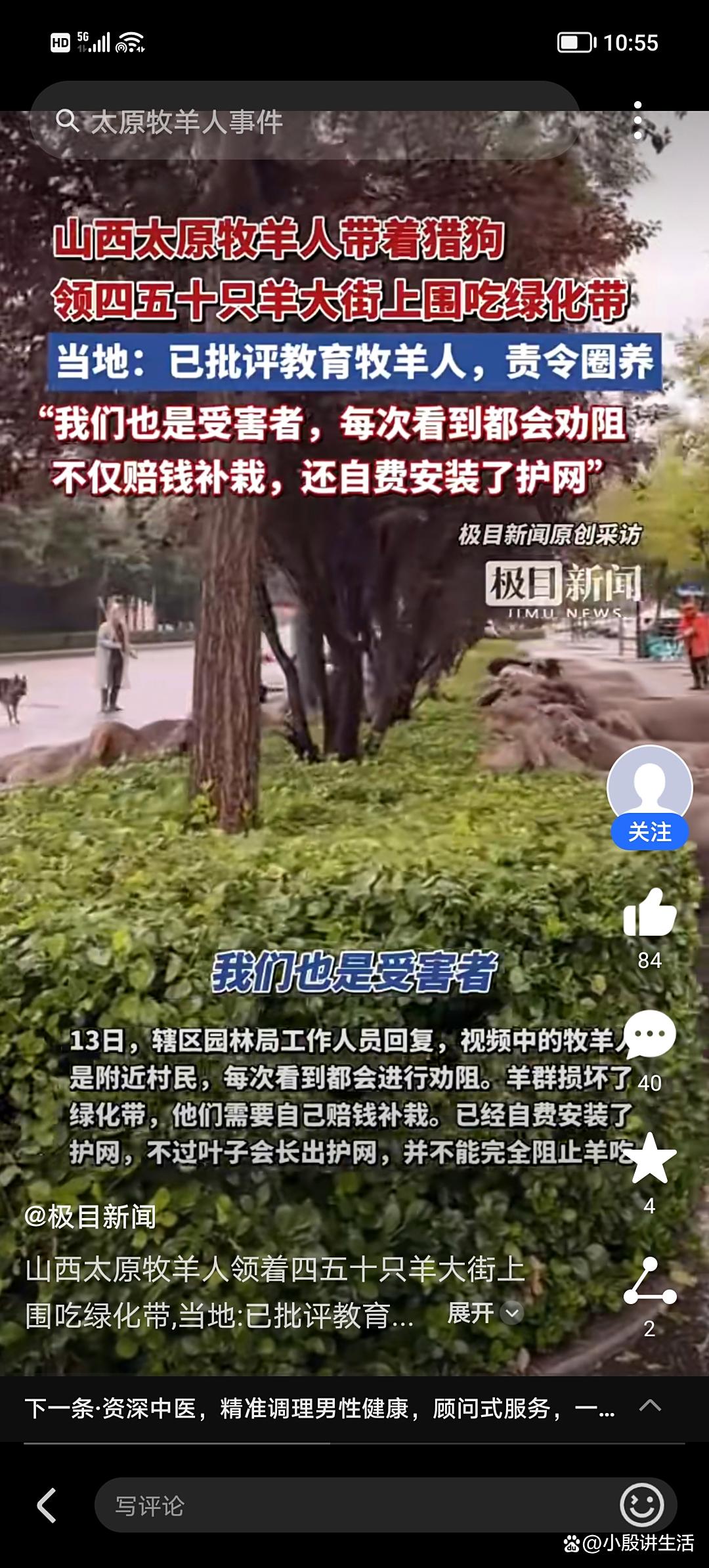Screen dimensions: 709x1568
Task: Tap 关注 to follow the uploader
Action: pyautogui.click(x=650, y=831)
